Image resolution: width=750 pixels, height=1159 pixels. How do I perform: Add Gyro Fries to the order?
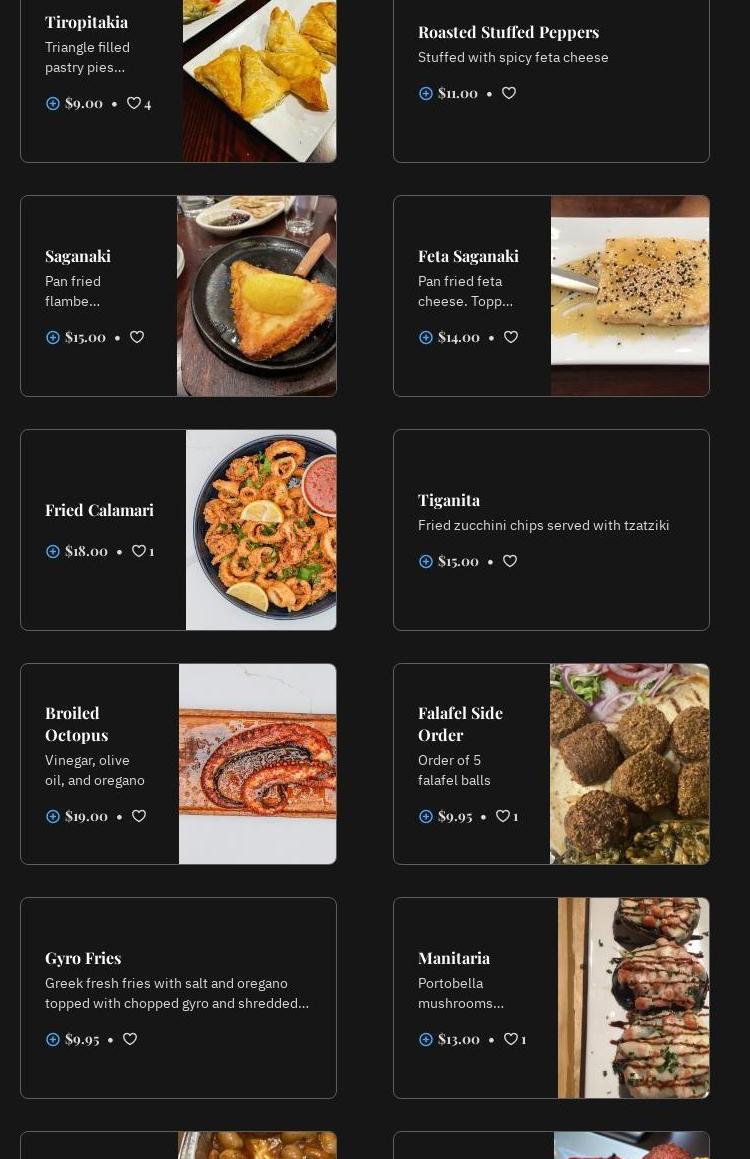pos(53,1039)
